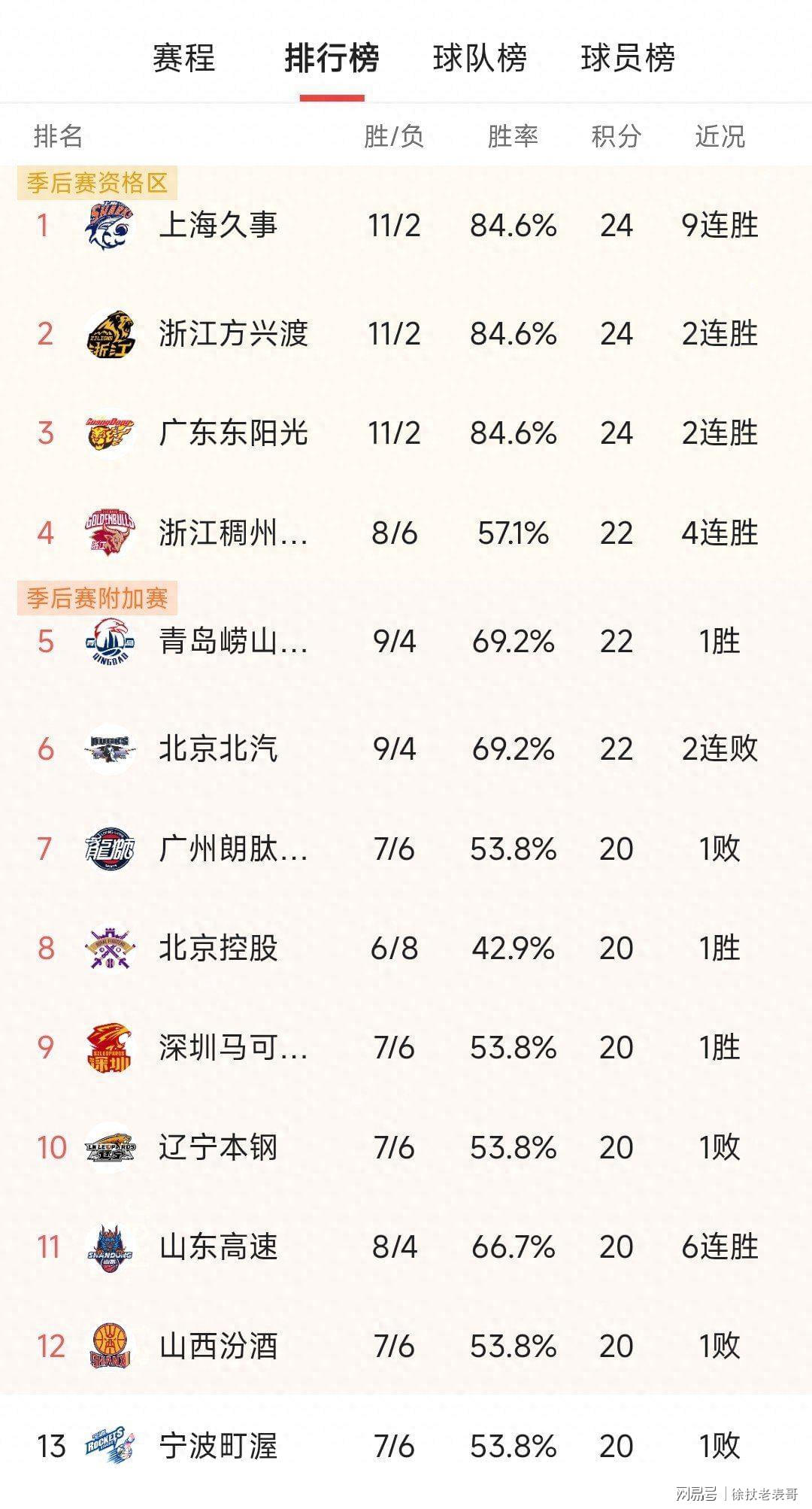
Task: Tap the 宁波町渥 team row
Action: click(218, 1446)
